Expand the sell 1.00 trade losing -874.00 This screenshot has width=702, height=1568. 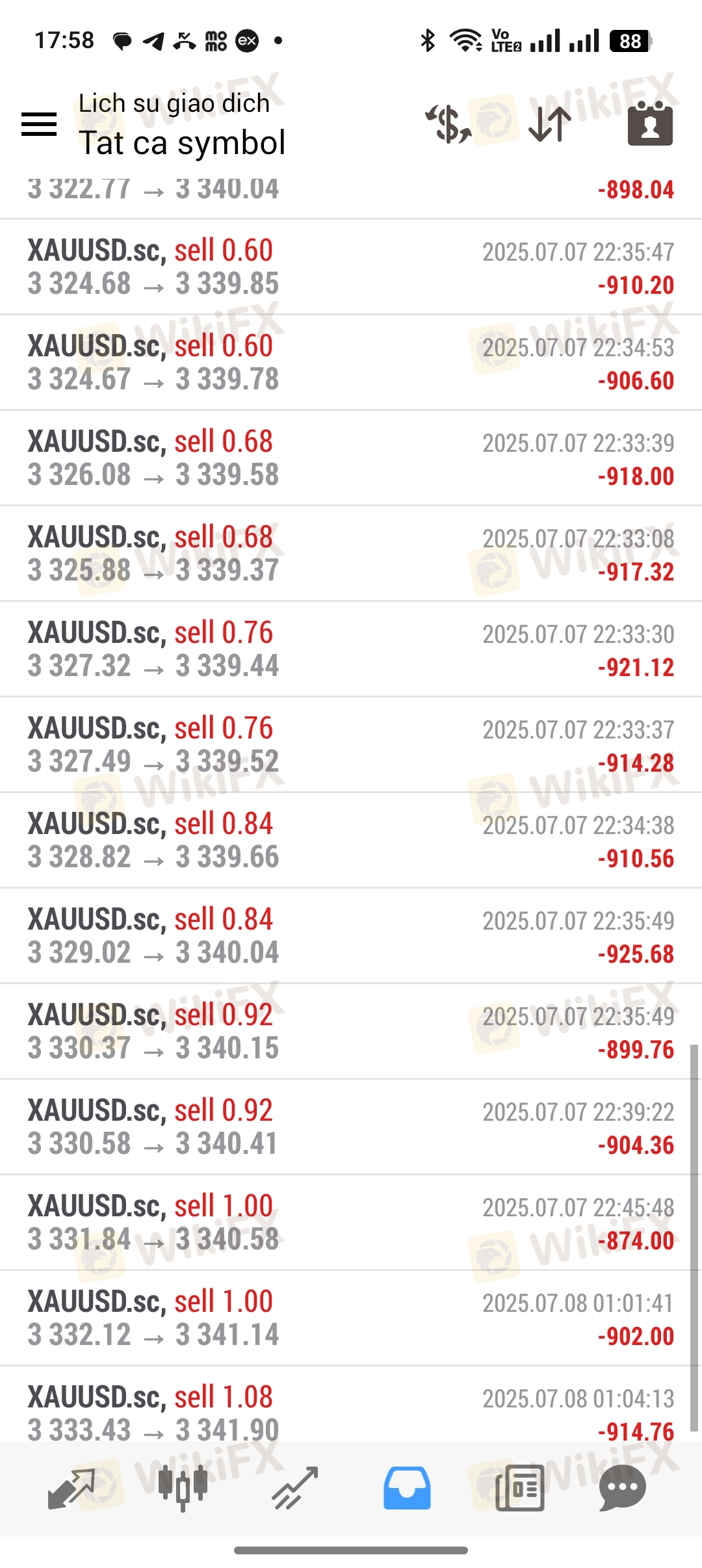351,1223
